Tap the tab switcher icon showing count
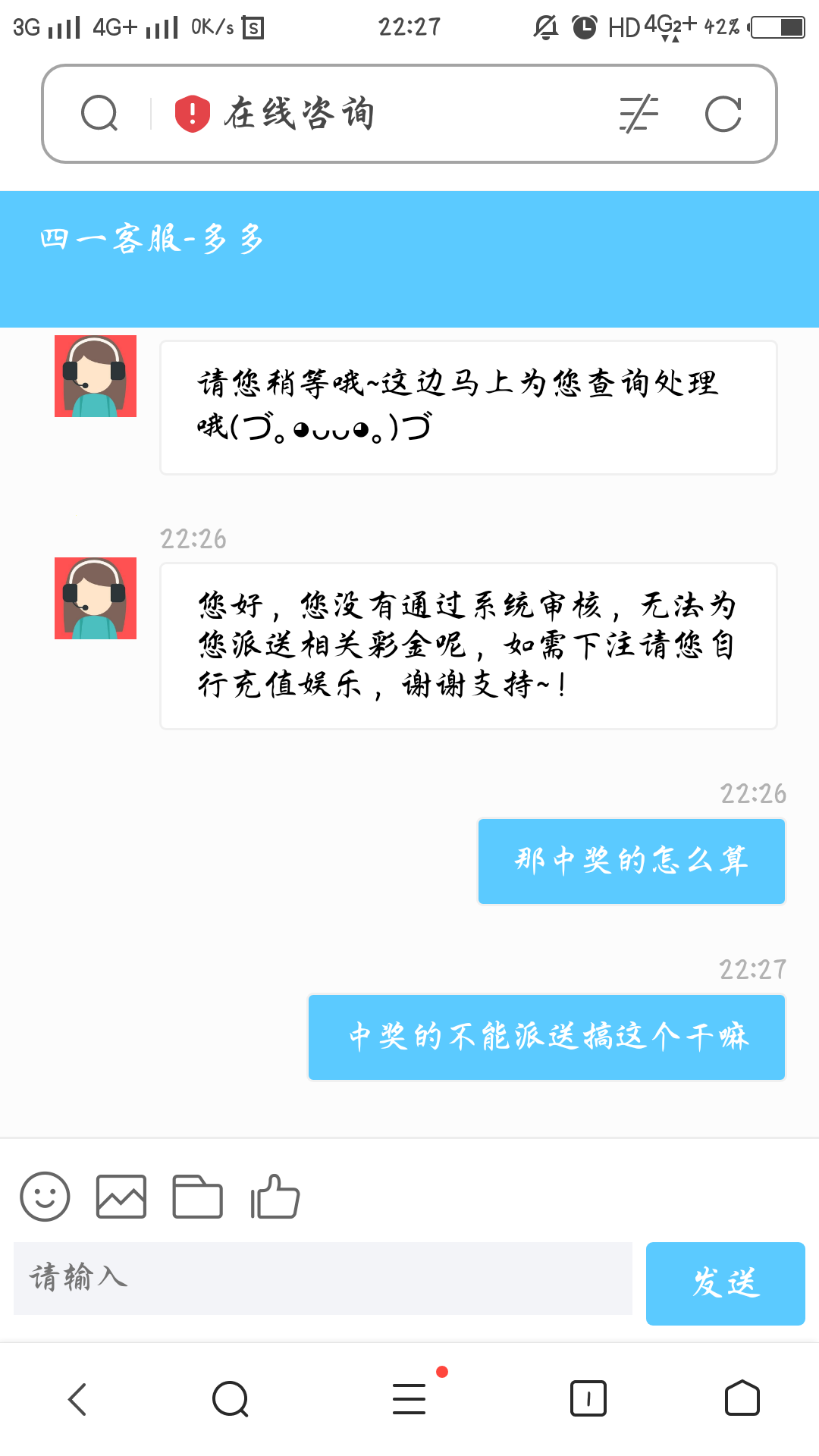Image resolution: width=819 pixels, height=1456 pixels. (588, 1399)
